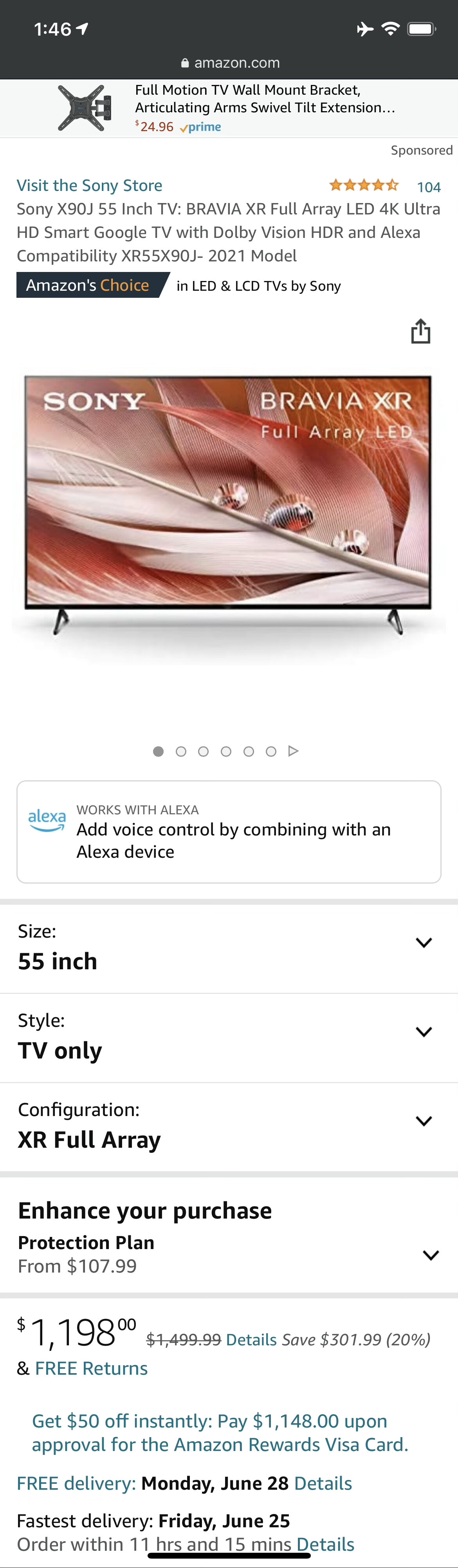Open the Works with Alexa card
The width and height of the screenshot is (458, 1568).
coord(228,831)
